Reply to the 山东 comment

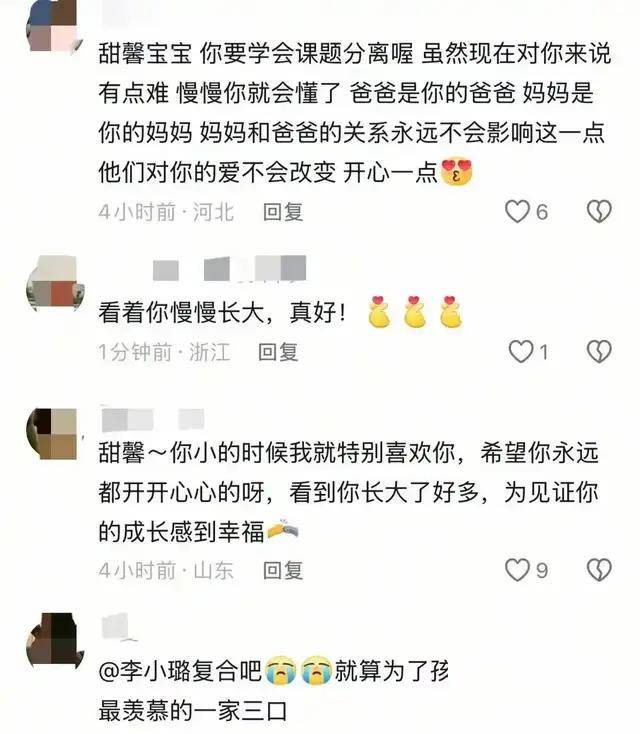(283, 570)
